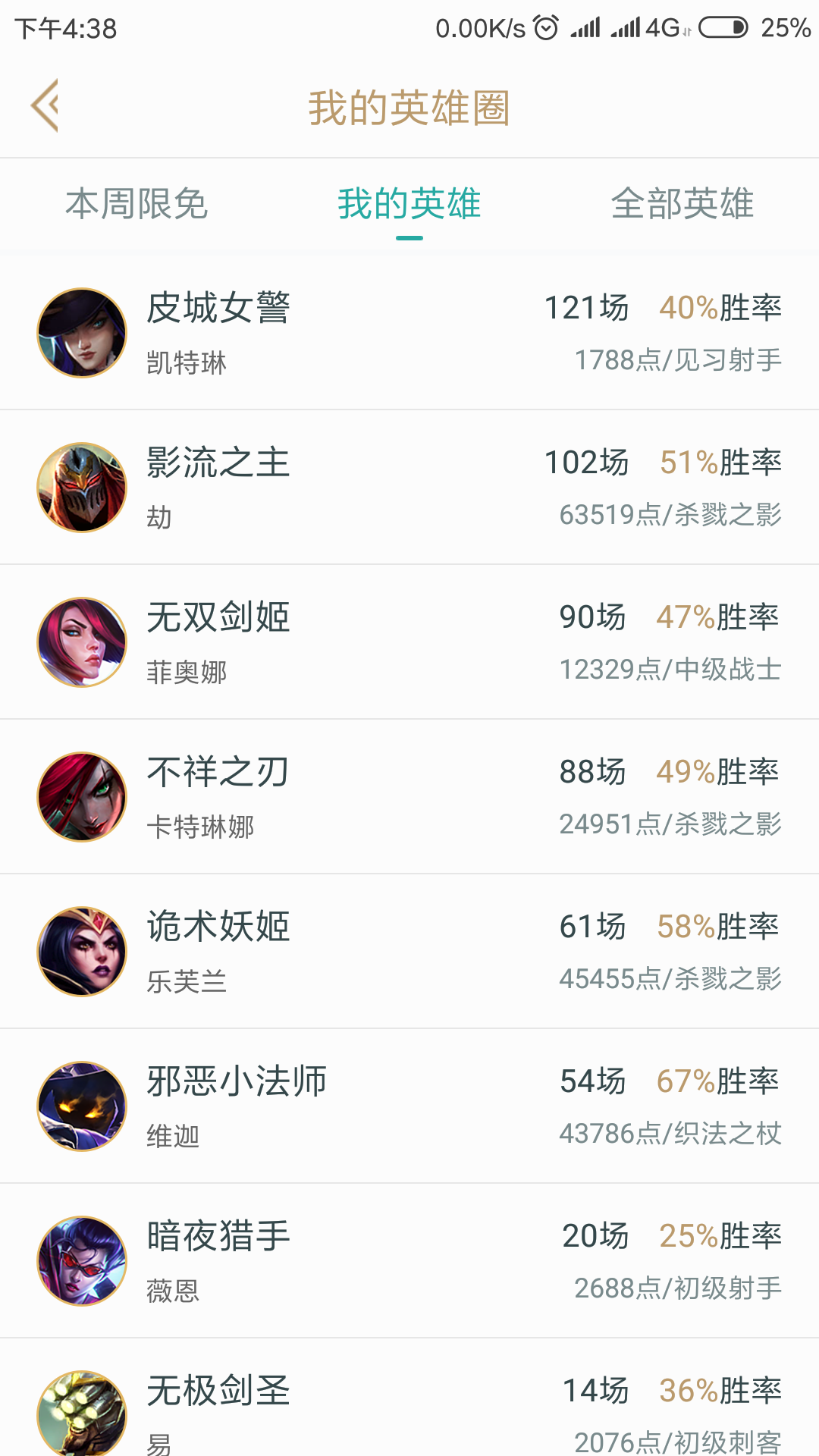819x1456 pixels.
Task: Open hero 皮城女警 凯特琳 details
Action: pos(409,333)
